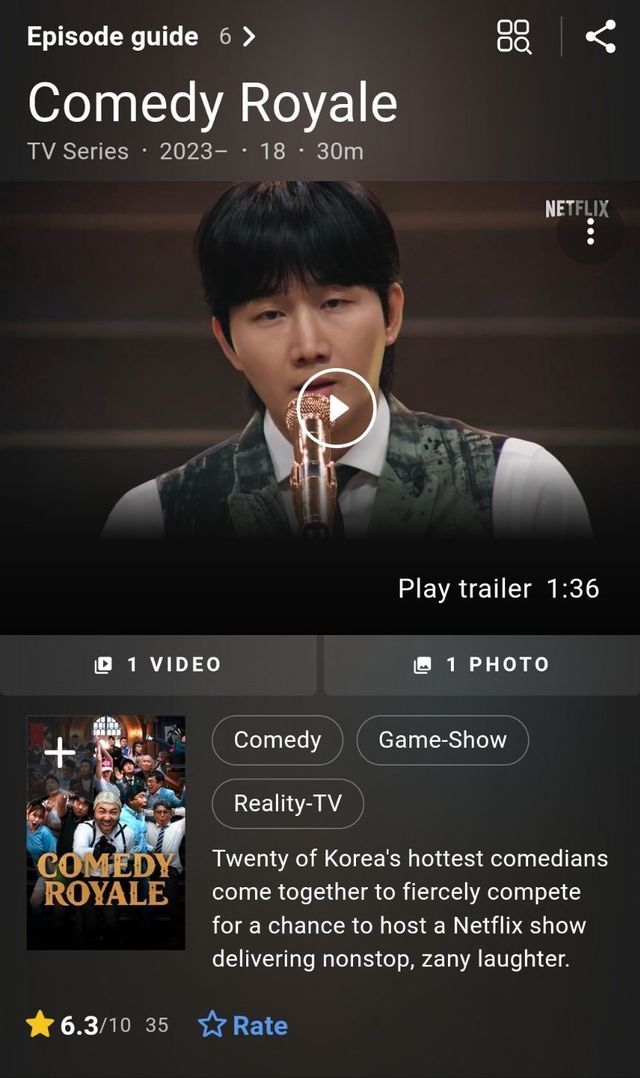The image size is (640, 1078).
Task: Select the Comedy genre chip
Action: 277,740
